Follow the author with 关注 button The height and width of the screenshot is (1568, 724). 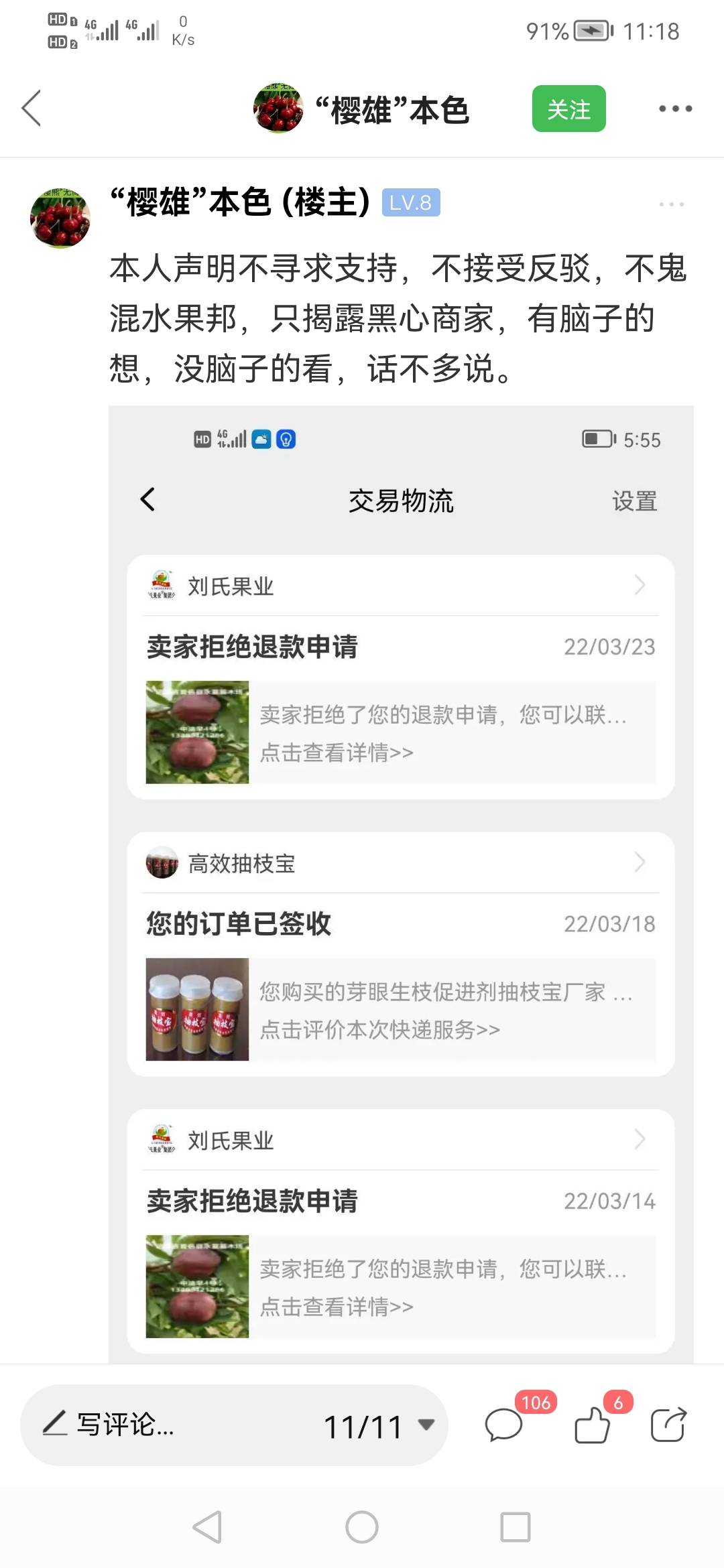[568, 109]
